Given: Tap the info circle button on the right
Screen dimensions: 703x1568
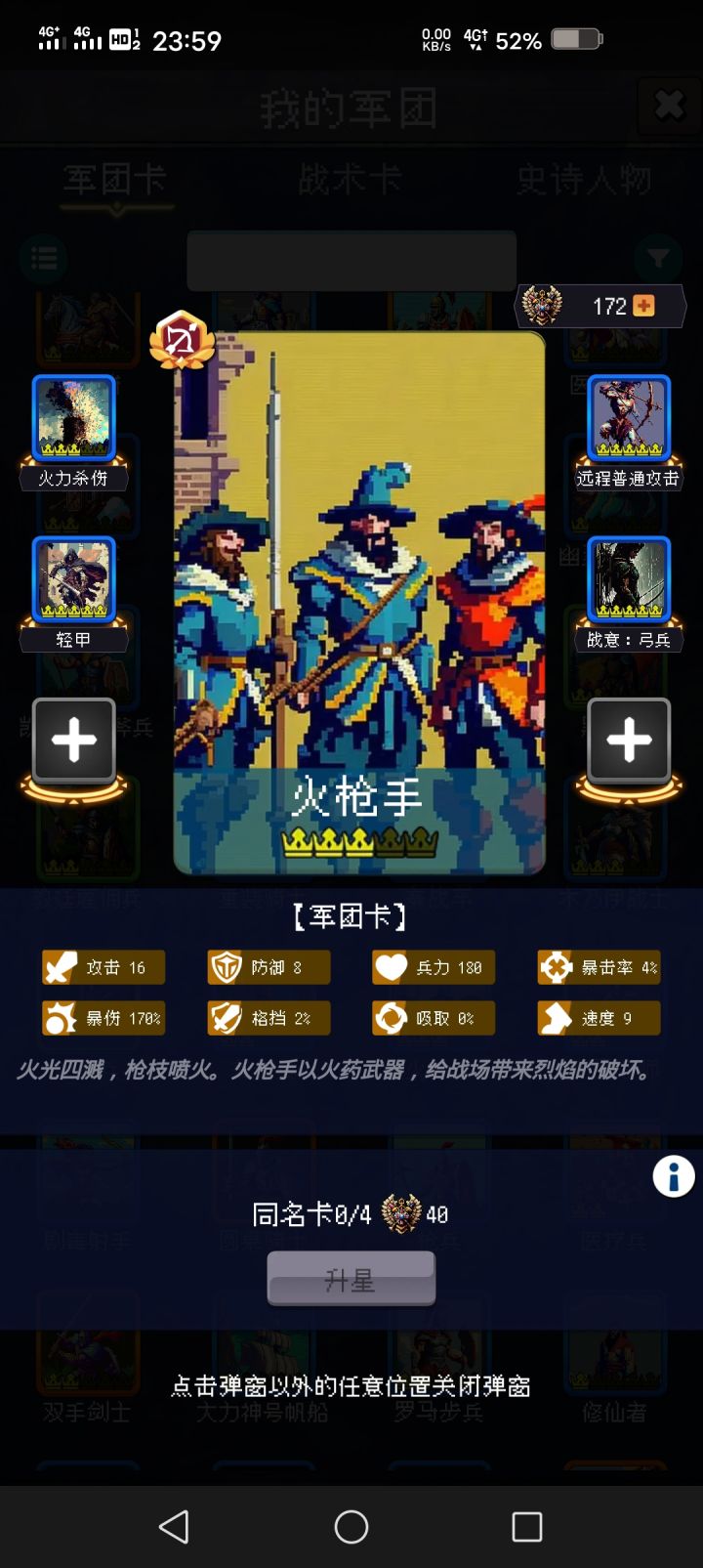Looking at the screenshot, I should coord(673,1176).
